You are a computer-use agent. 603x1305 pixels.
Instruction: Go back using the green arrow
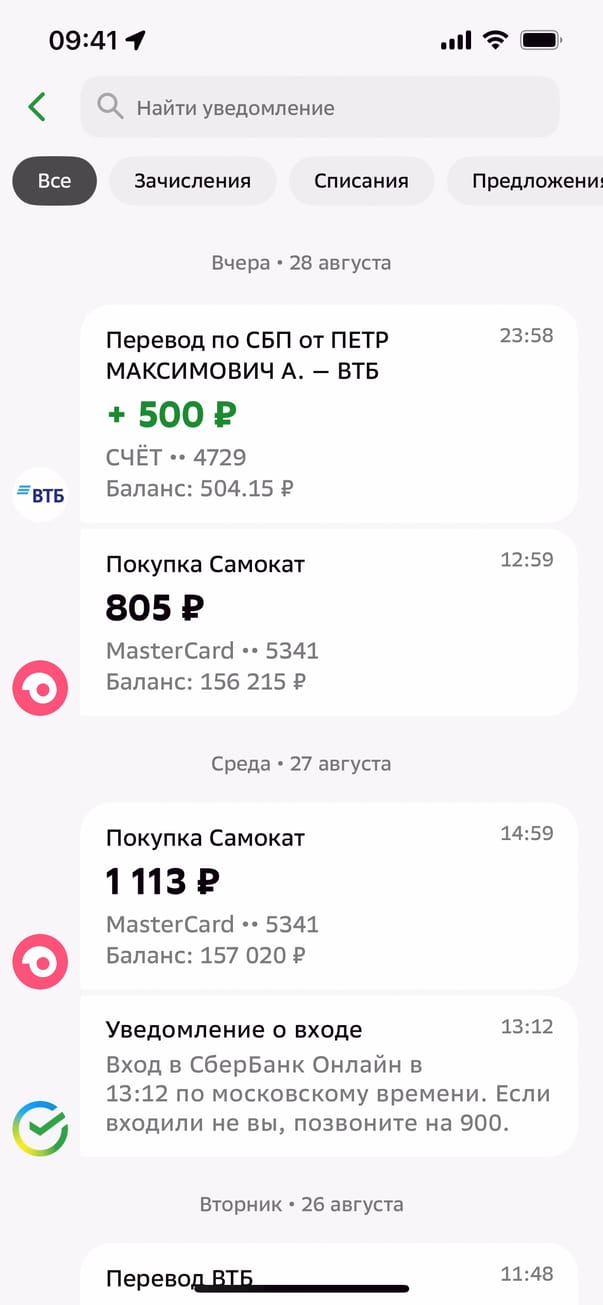[x=37, y=107]
